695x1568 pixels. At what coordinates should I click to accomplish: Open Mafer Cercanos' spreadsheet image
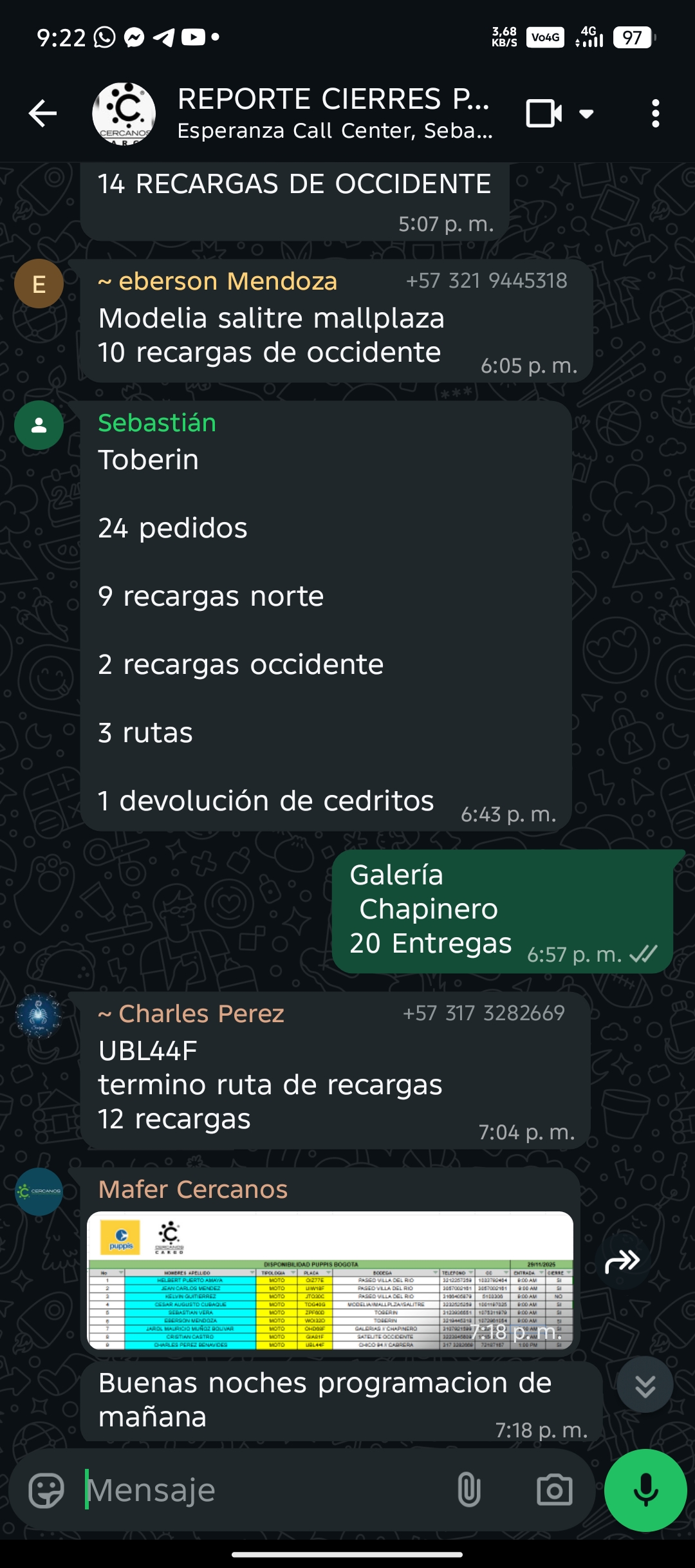click(329, 1281)
